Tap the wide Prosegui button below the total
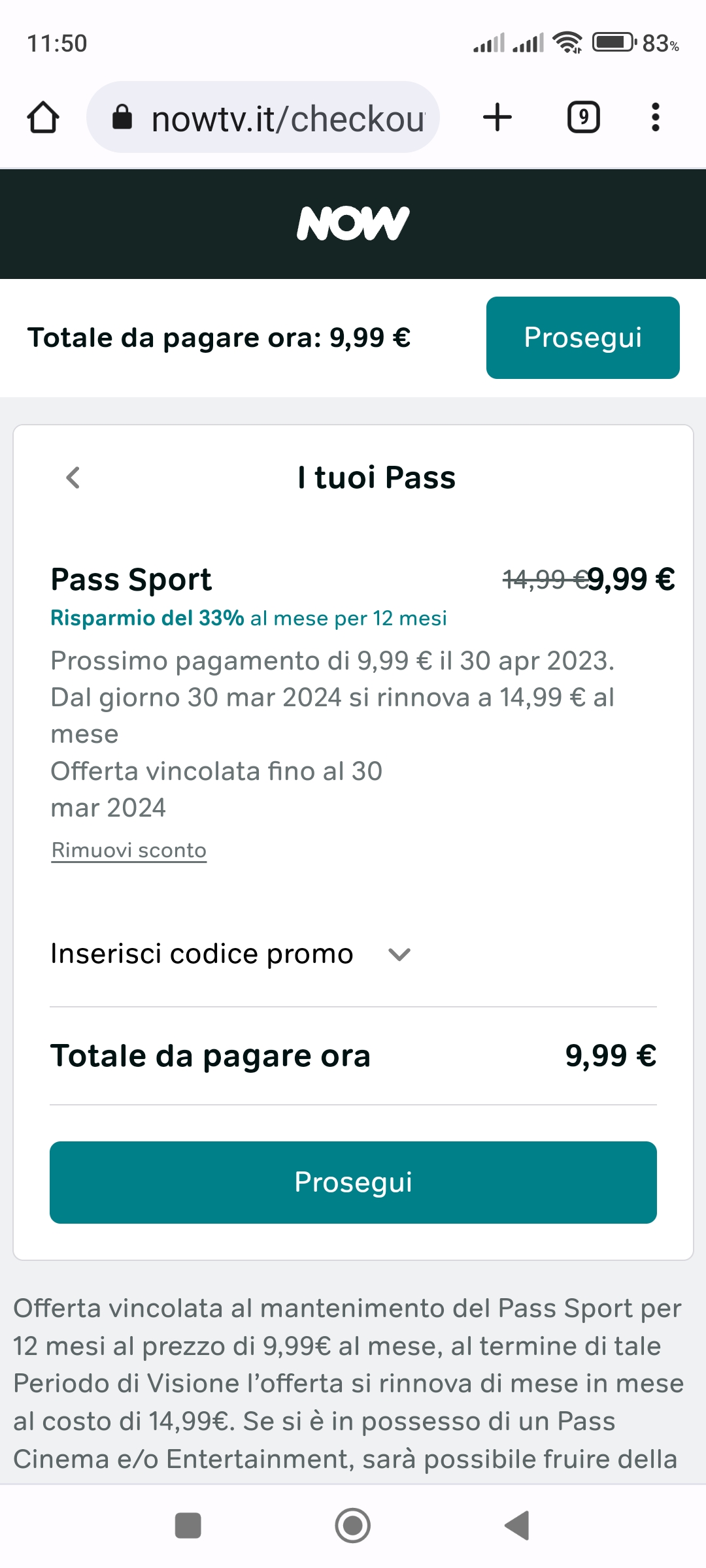Image resolution: width=706 pixels, height=1568 pixels. tap(353, 1182)
